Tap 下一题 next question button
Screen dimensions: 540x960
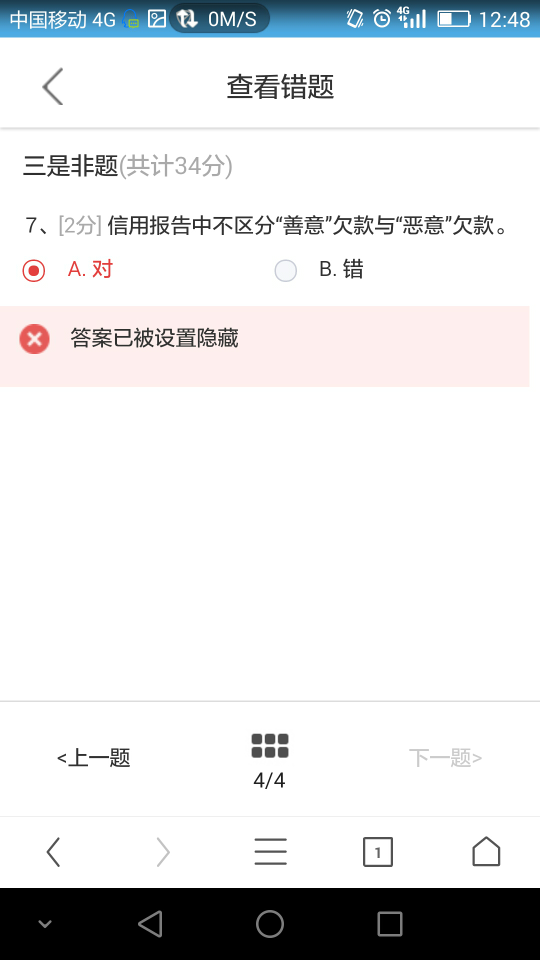pos(445,758)
